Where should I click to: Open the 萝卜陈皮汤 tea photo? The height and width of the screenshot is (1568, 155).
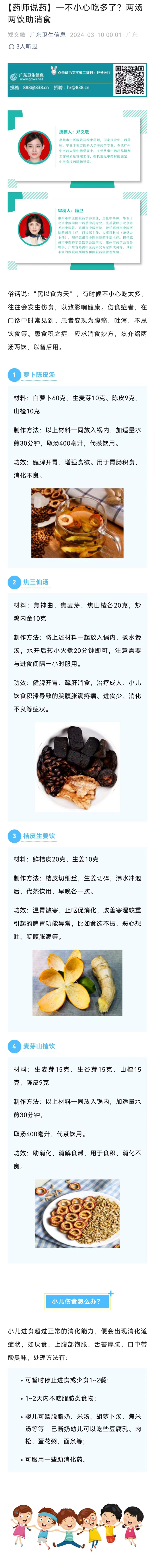click(77, 523)
